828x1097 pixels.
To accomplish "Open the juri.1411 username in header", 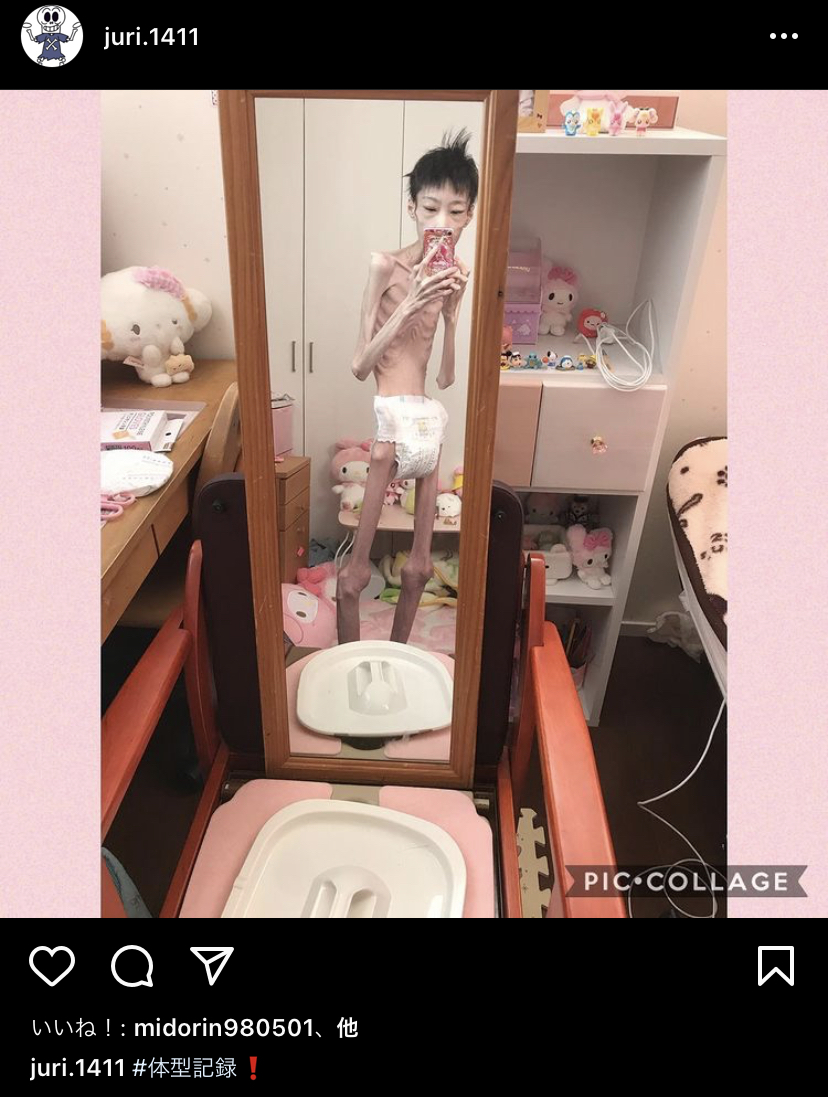I will (x=151, y=37).
